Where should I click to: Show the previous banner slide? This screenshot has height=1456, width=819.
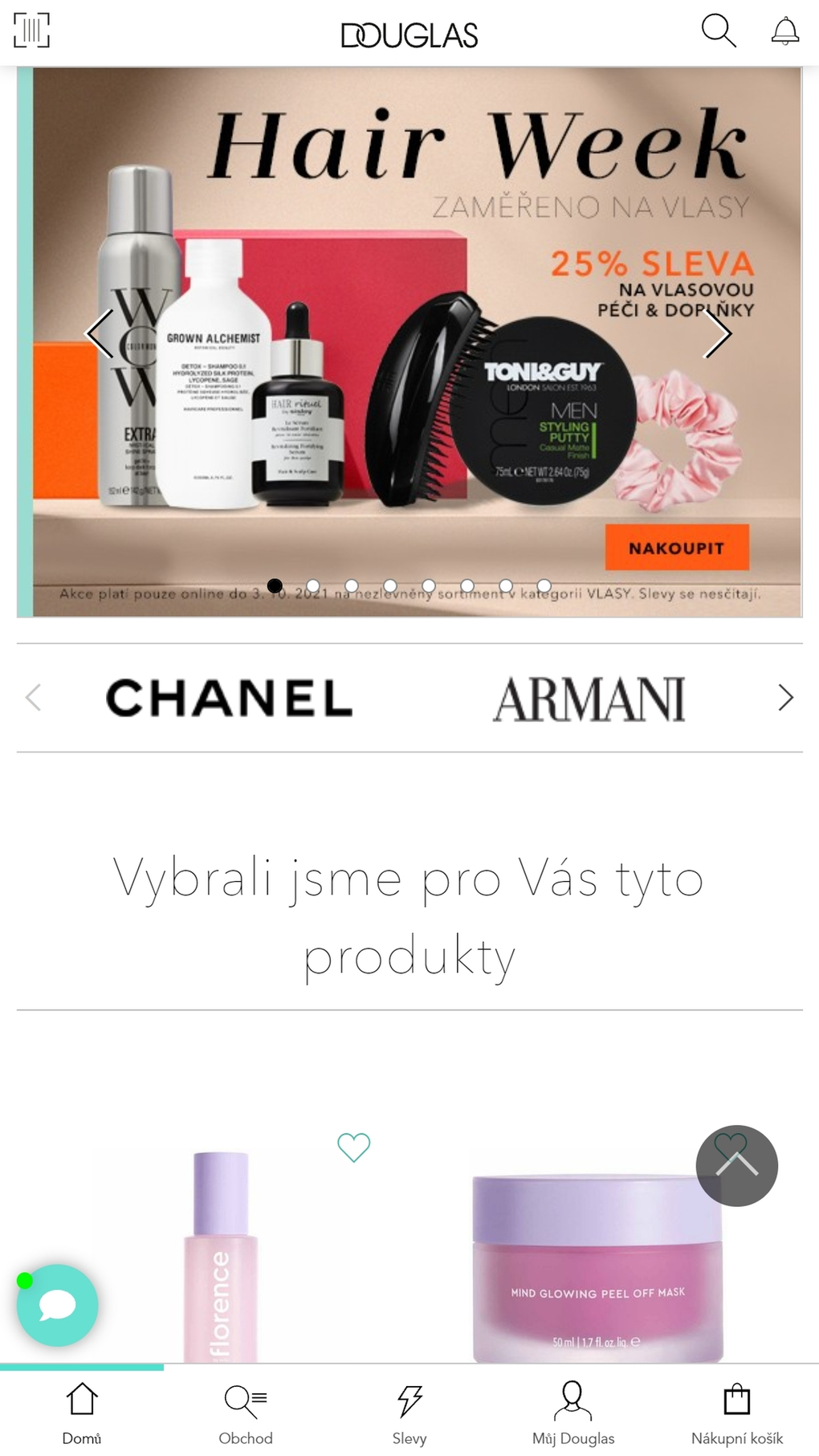coord(100,333)
